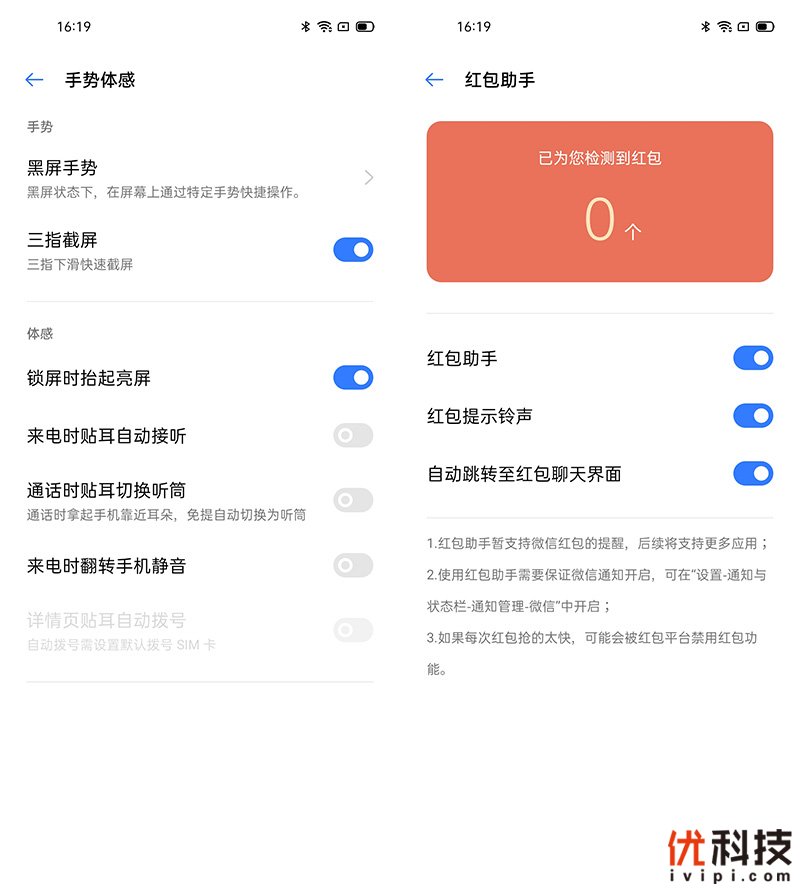Turn off 锁屏时抬起亮屏
This screenshot has height=889, width=800.
353,378
